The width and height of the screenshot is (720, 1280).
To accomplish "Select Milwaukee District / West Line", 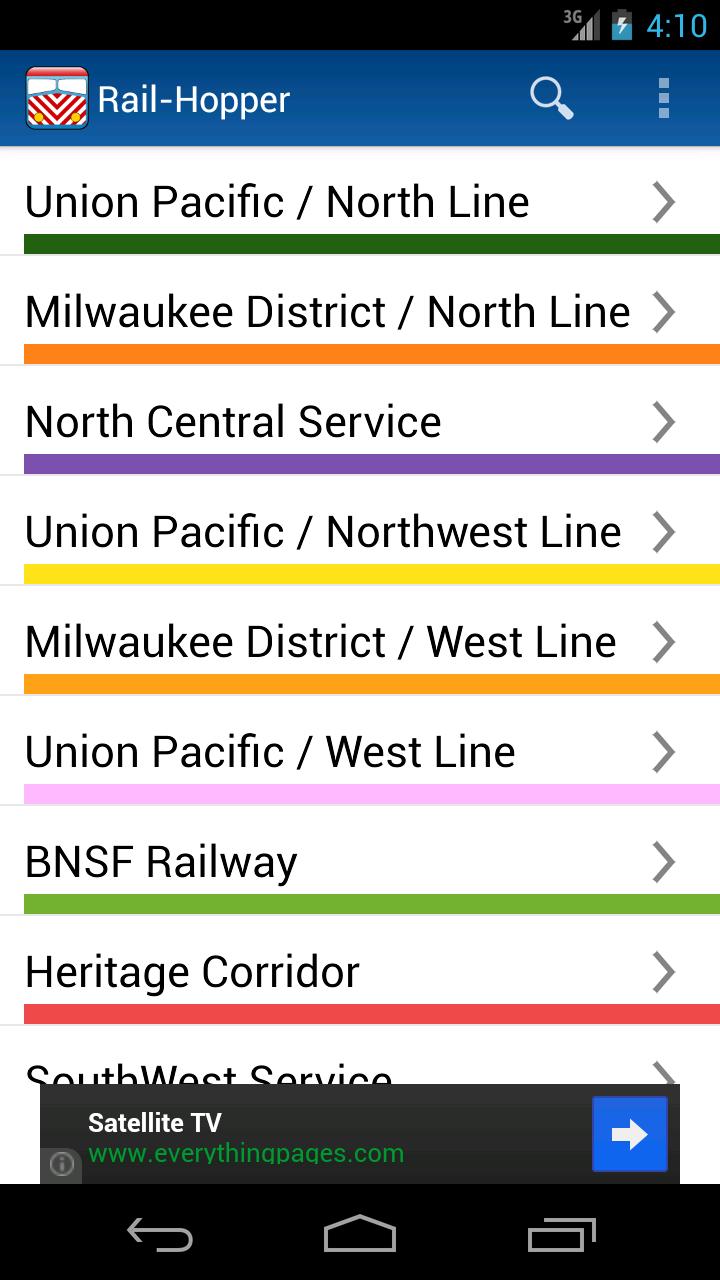I will pyautogui.click(x=360, y=641).
